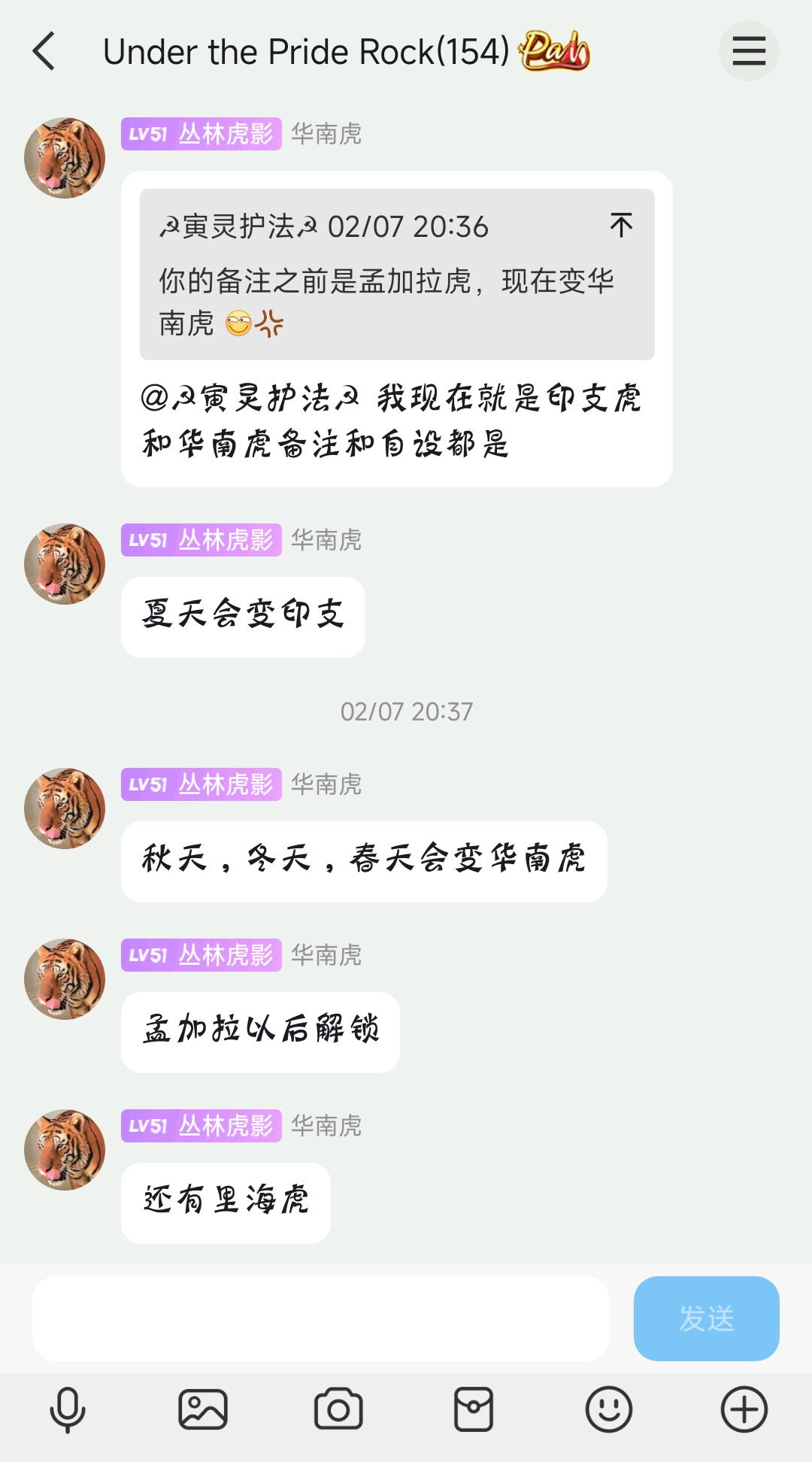The height and width of the screenshot is (1462, 812).
Task: Jump to quoted message via up arrow
Action: (x=621, y=225)
